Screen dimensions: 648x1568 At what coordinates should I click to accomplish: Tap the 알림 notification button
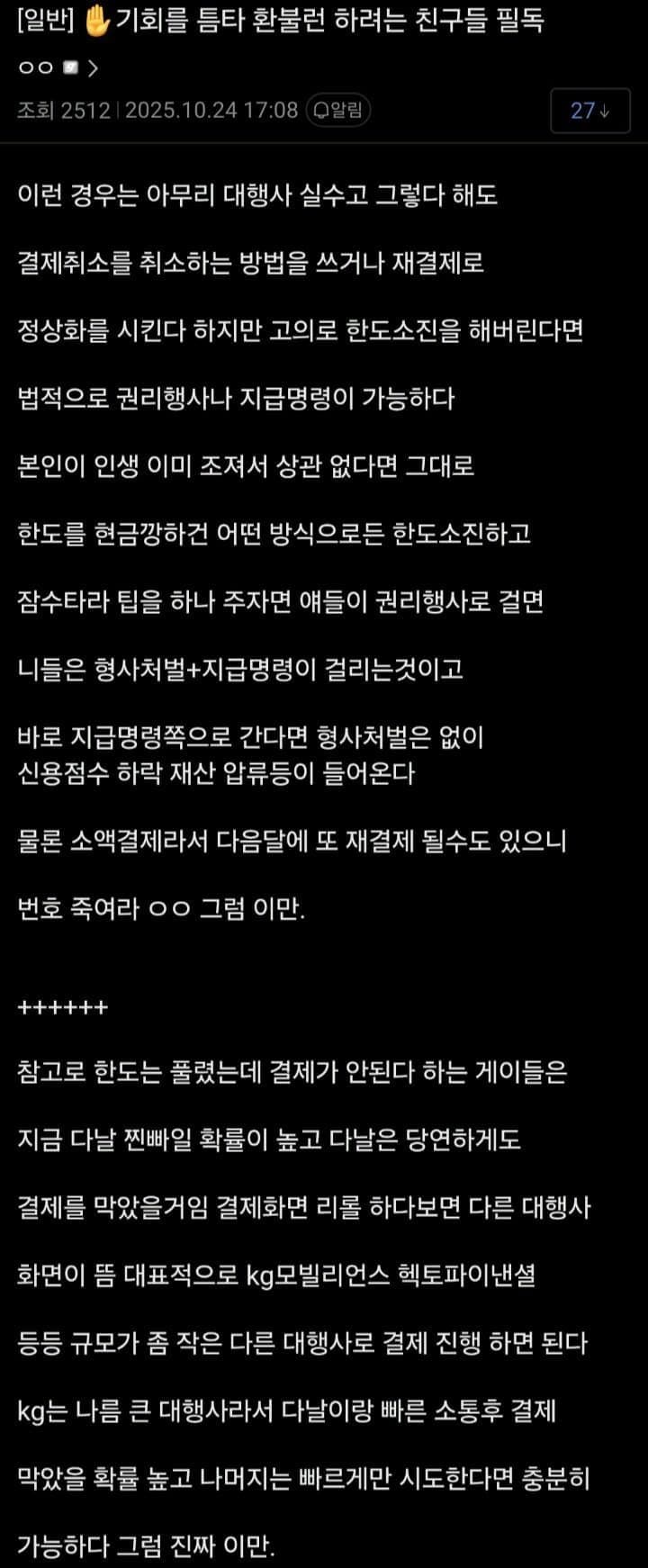coord(338,111)
